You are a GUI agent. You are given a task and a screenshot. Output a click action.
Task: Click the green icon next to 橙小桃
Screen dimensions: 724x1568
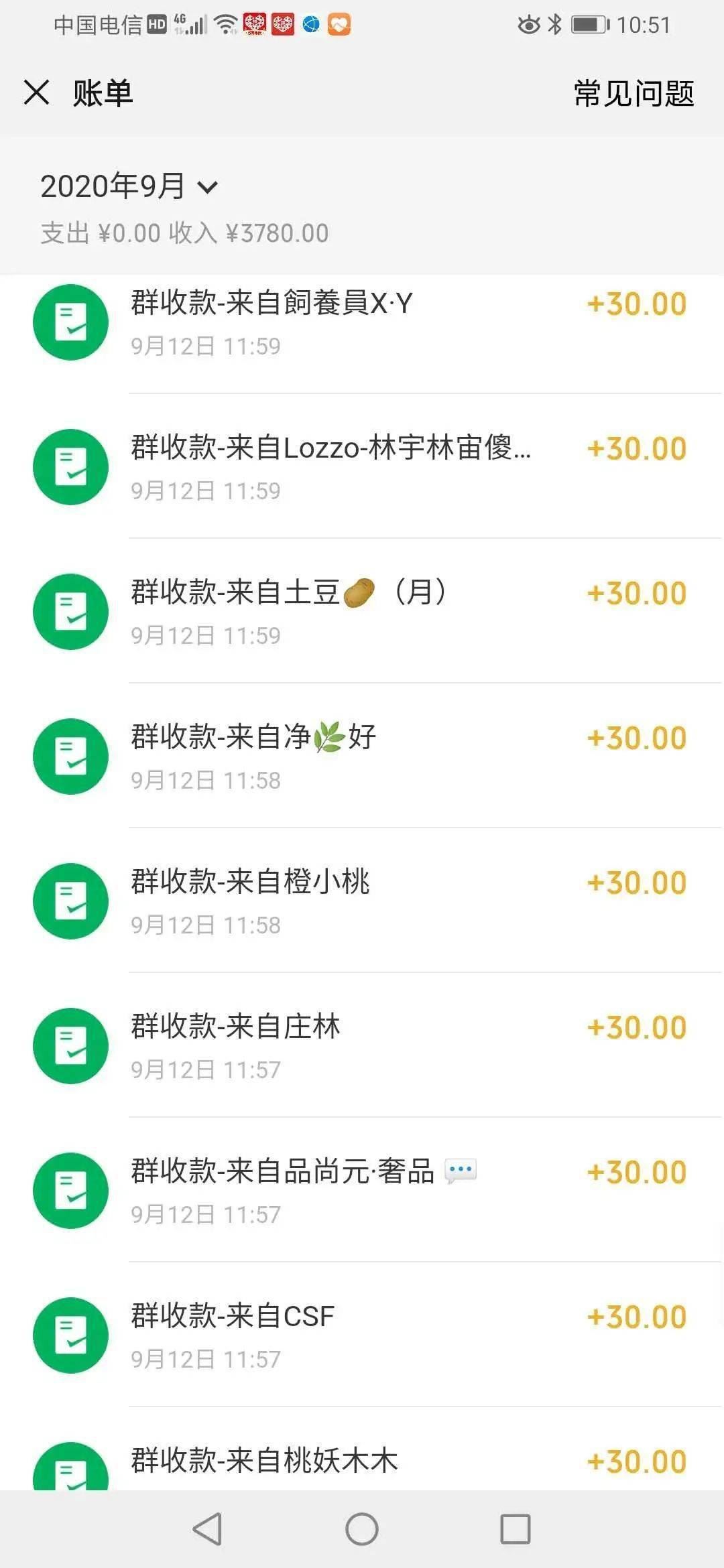point(70,901)
